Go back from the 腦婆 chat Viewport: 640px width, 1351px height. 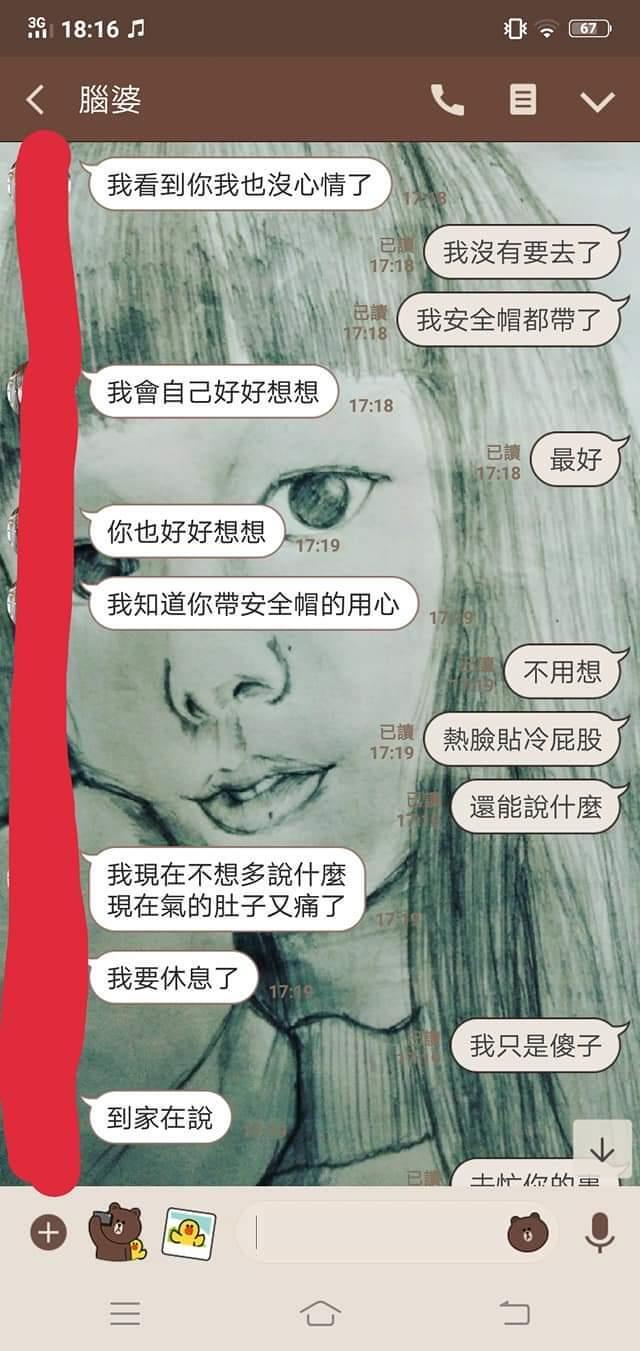point(35,100)
